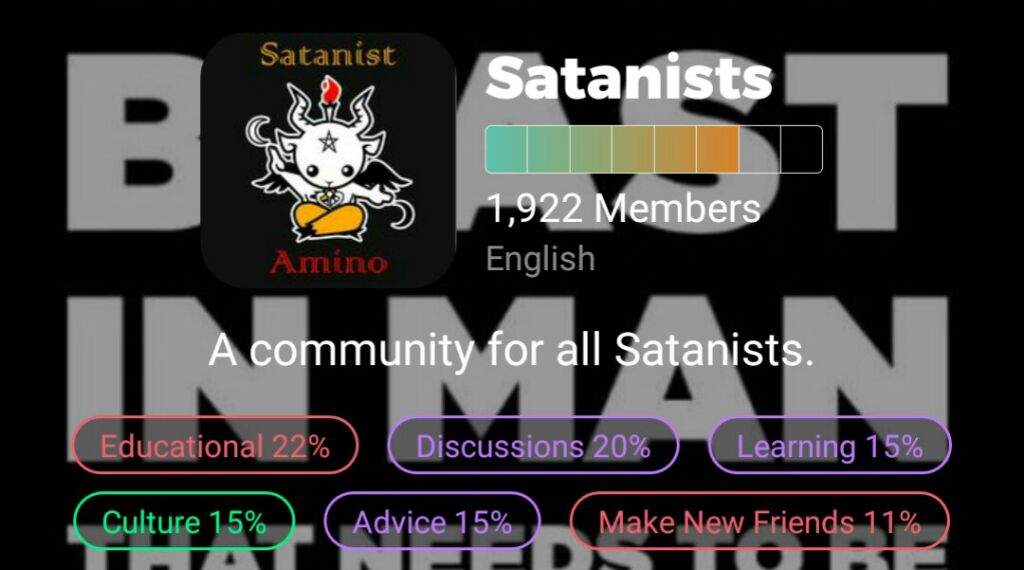Open the Satanists community icon
The image size is (1024, 570).
(328, 161)
